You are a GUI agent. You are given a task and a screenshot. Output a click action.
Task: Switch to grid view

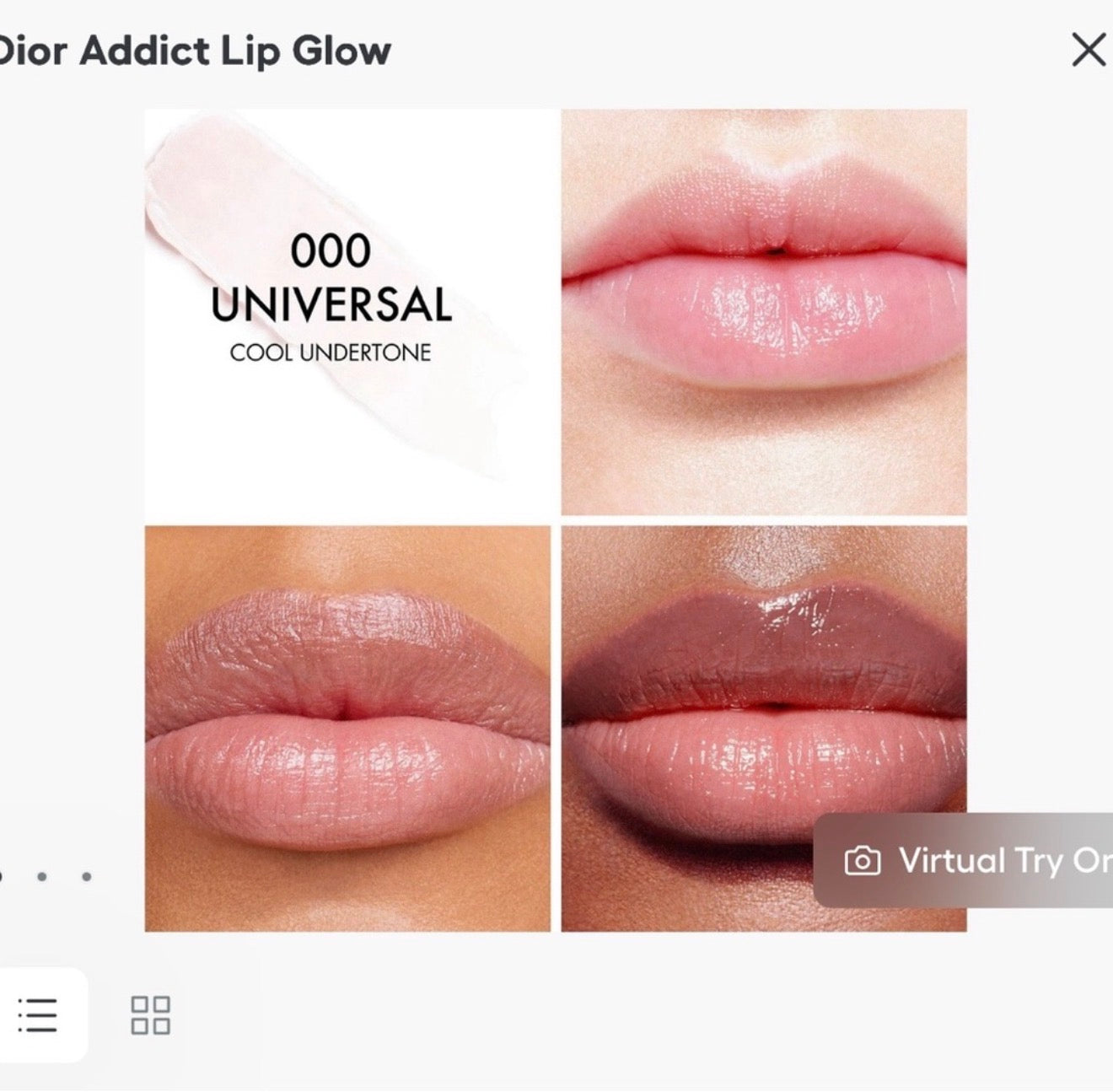pos(151,1014)
